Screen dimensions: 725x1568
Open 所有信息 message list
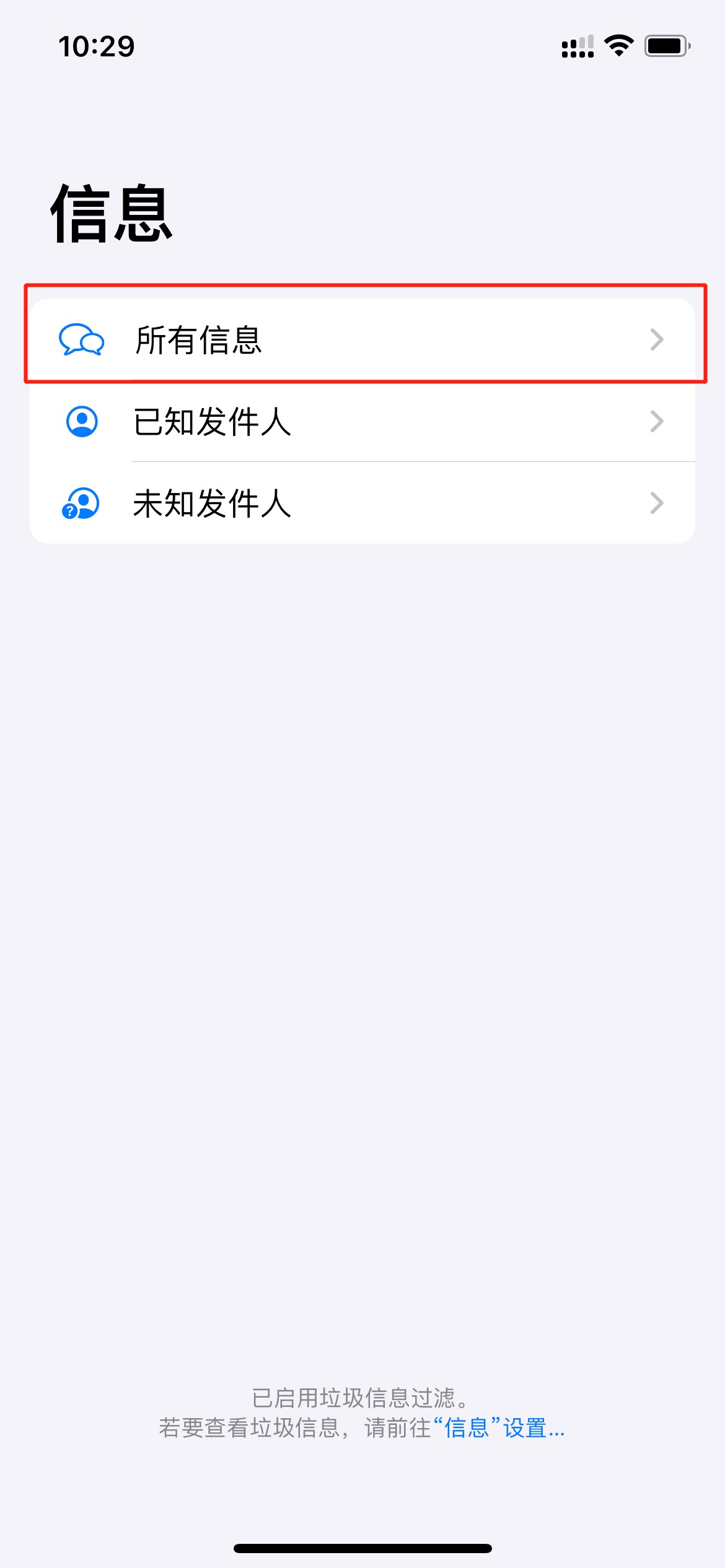pyautogui.click(x=362, y=339)
